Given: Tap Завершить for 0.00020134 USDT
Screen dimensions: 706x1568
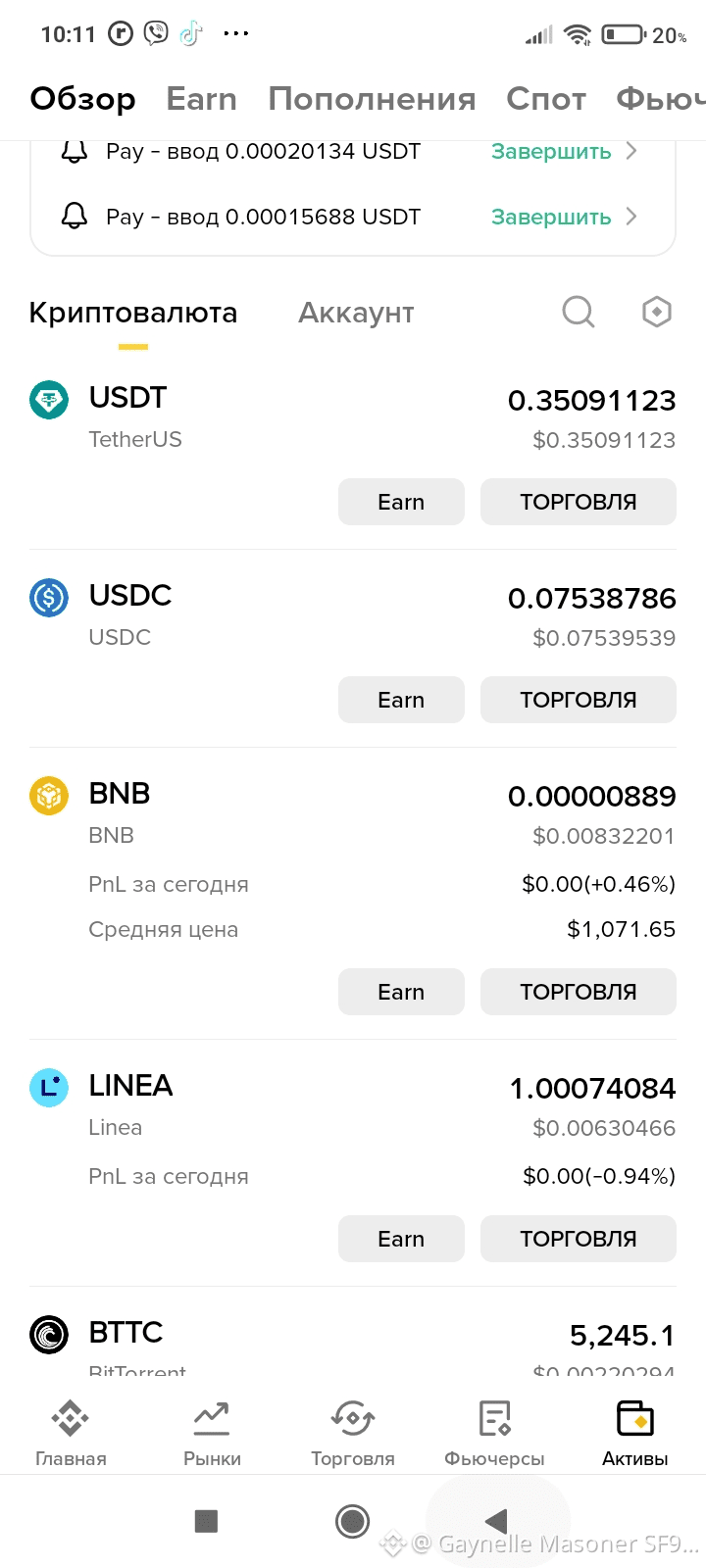Looking at the screenshot, I should [563, 152].
